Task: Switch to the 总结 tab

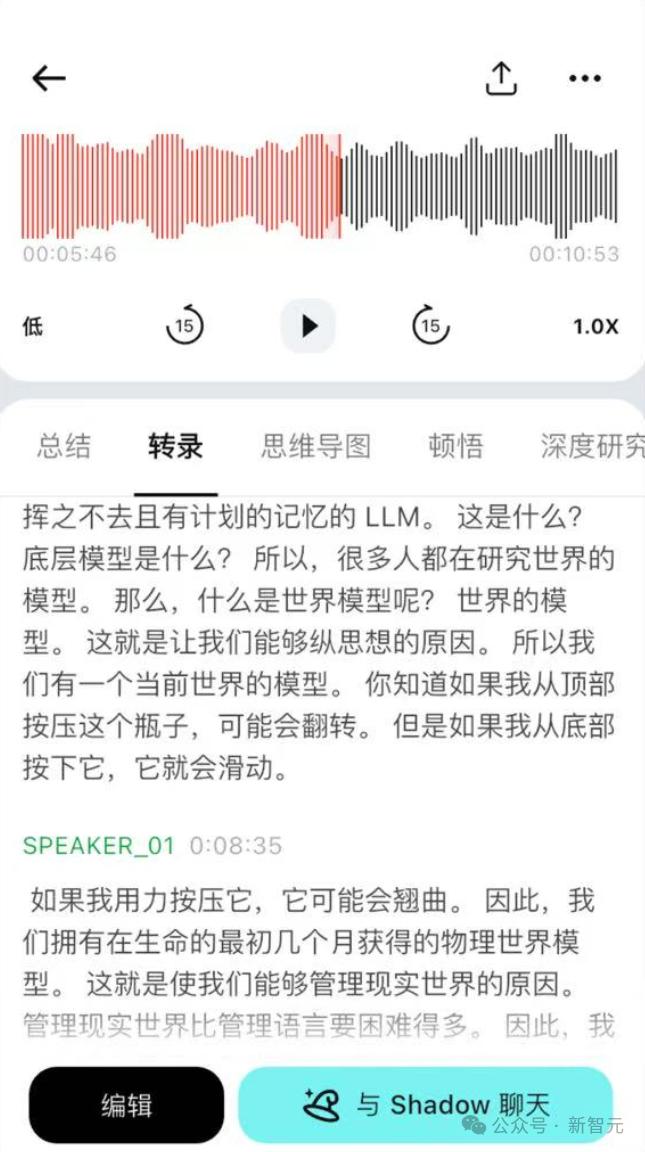Action: click(x=65, y=446)
